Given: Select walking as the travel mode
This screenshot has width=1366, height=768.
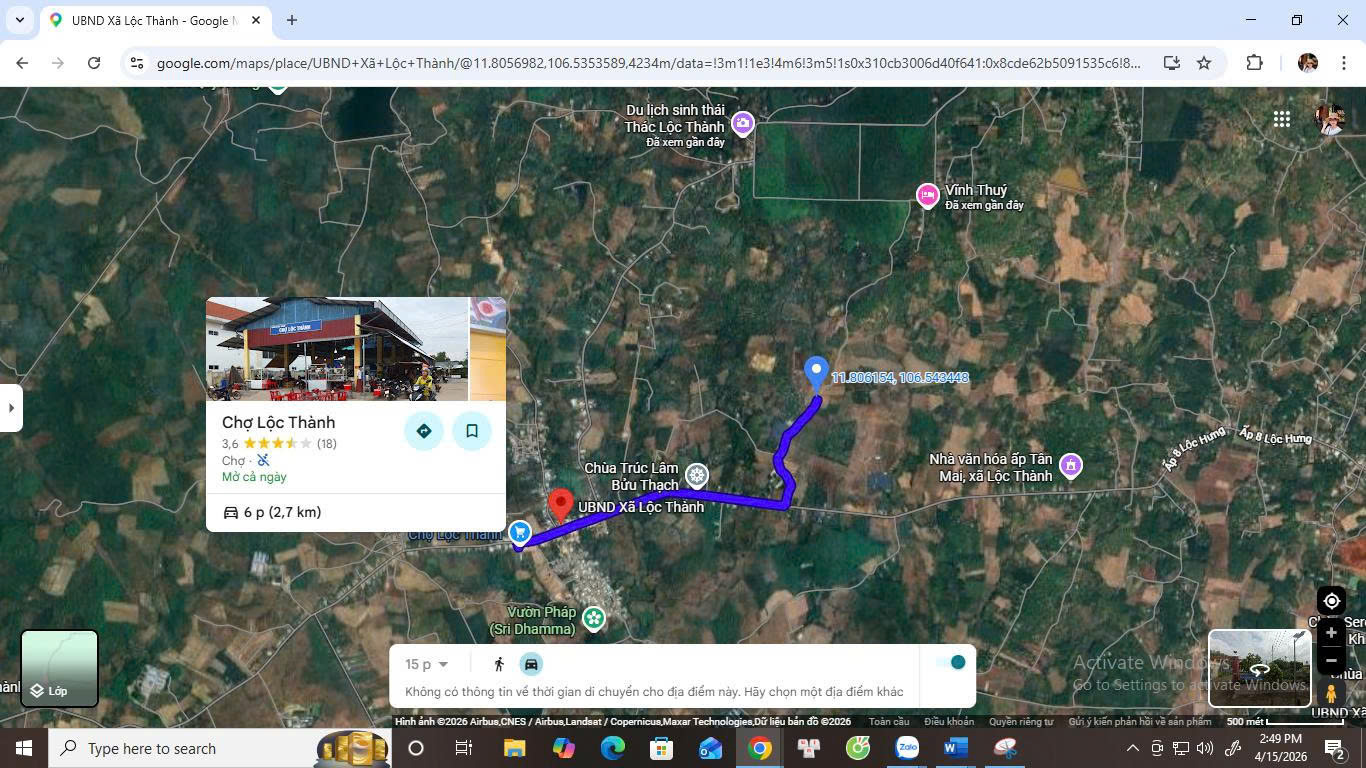Looking at the screenshot, I should pyautogui.click(x=499, y=664).
